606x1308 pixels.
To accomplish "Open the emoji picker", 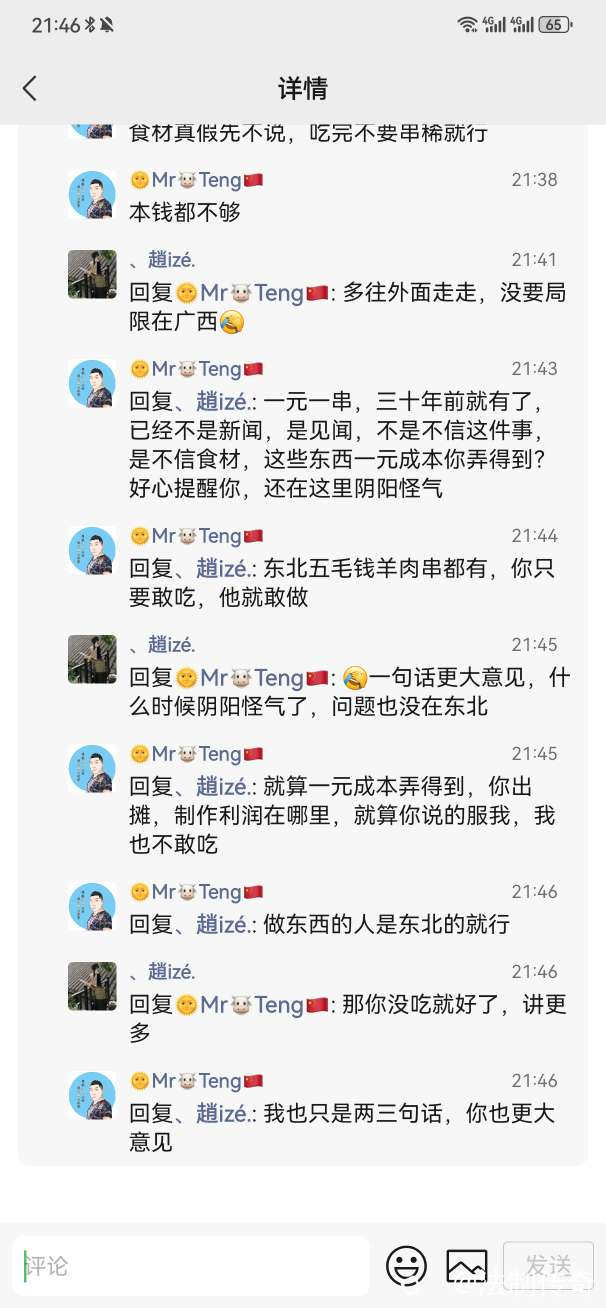I will (406, 1266).
